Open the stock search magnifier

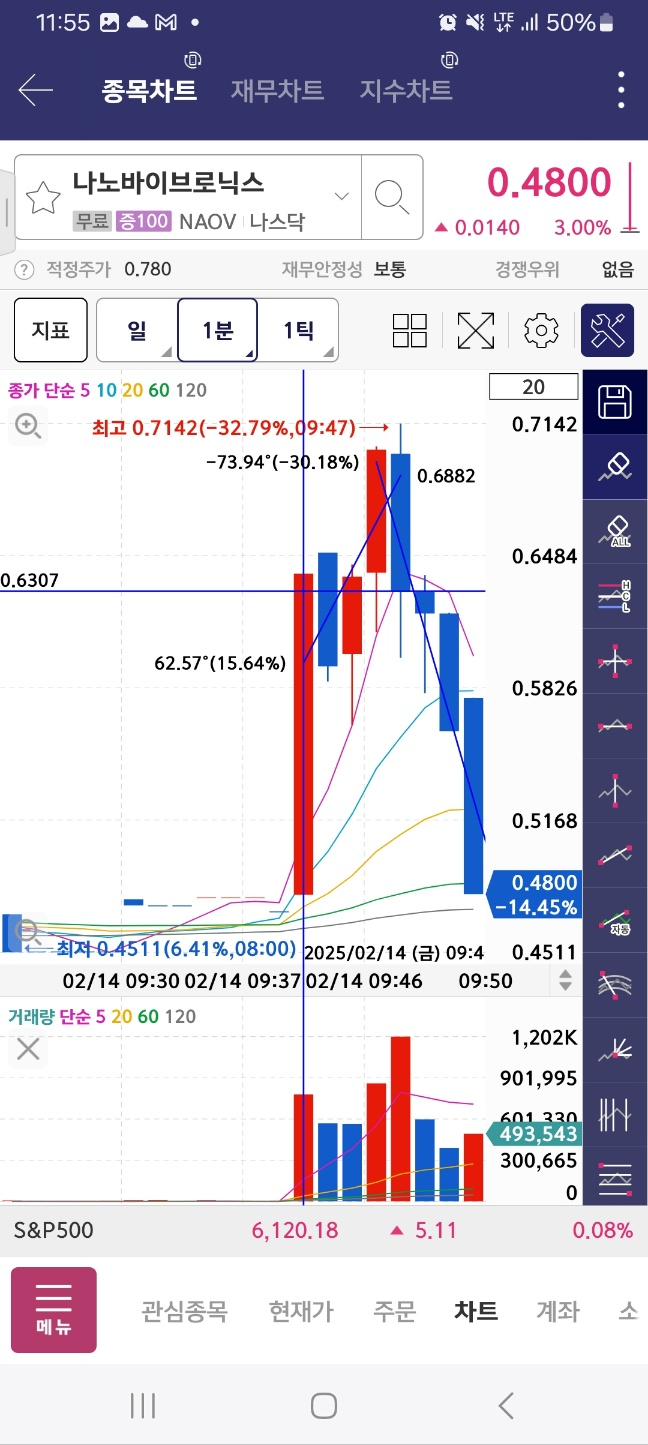[391, 197]
